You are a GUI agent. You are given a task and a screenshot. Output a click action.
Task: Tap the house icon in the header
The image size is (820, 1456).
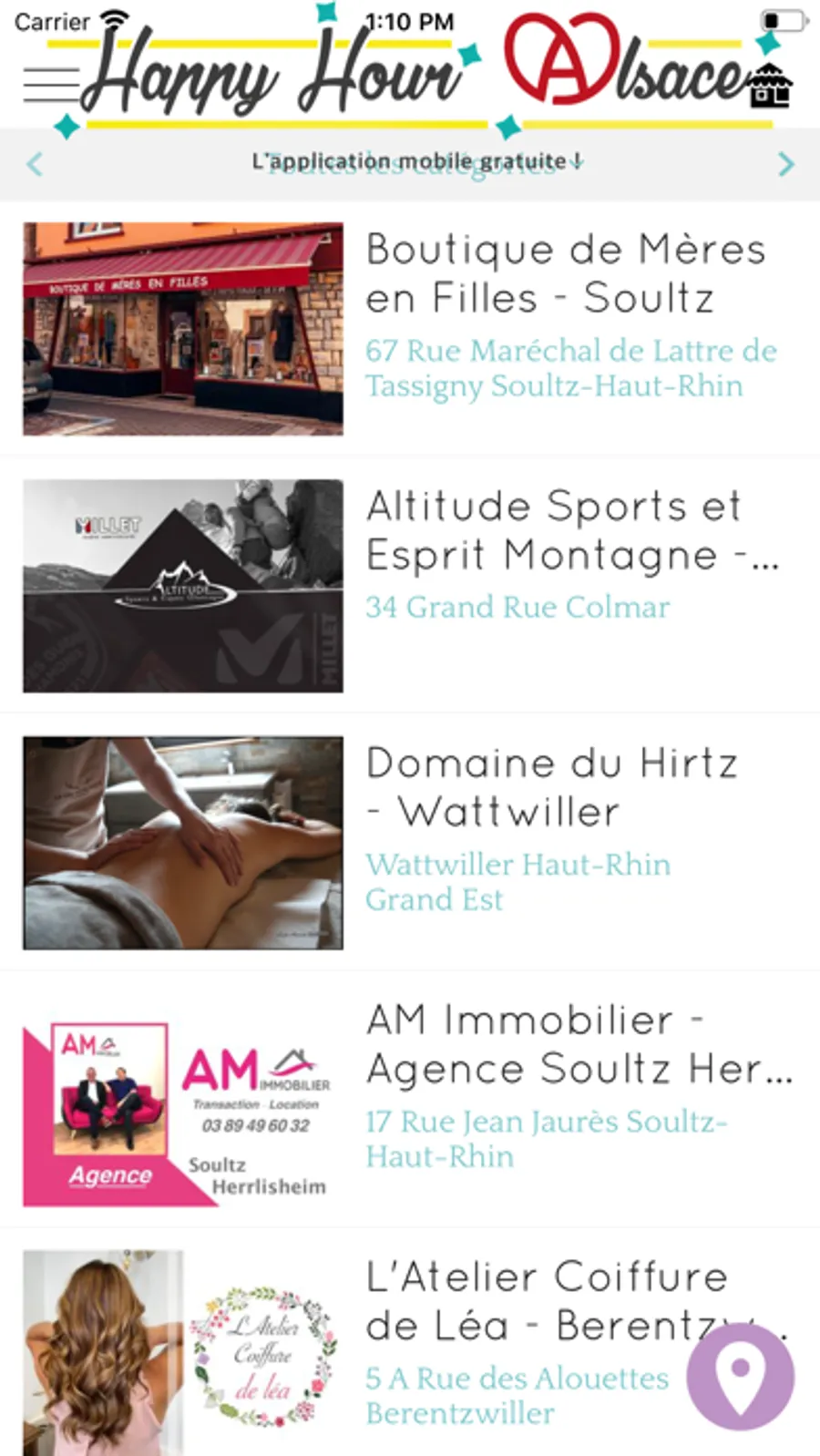(770, 86)
